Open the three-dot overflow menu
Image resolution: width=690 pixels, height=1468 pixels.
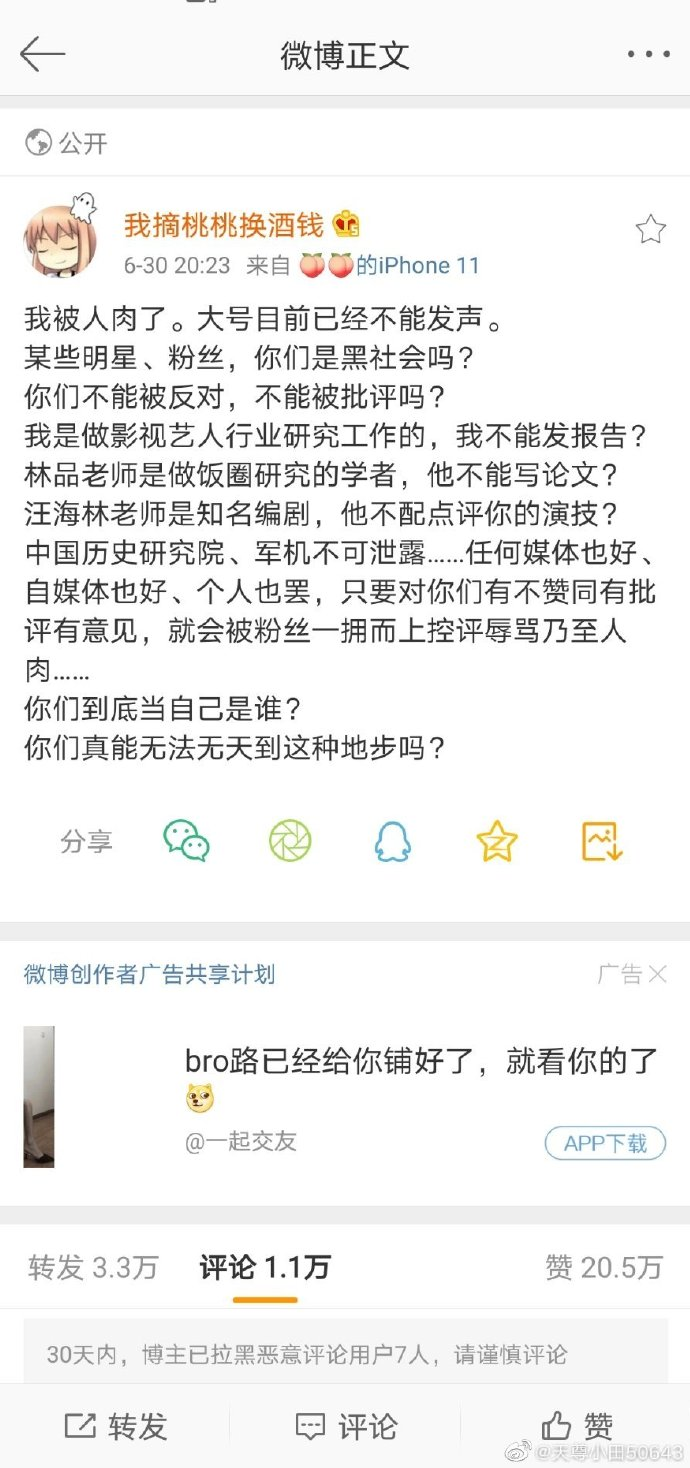point(647,54)
